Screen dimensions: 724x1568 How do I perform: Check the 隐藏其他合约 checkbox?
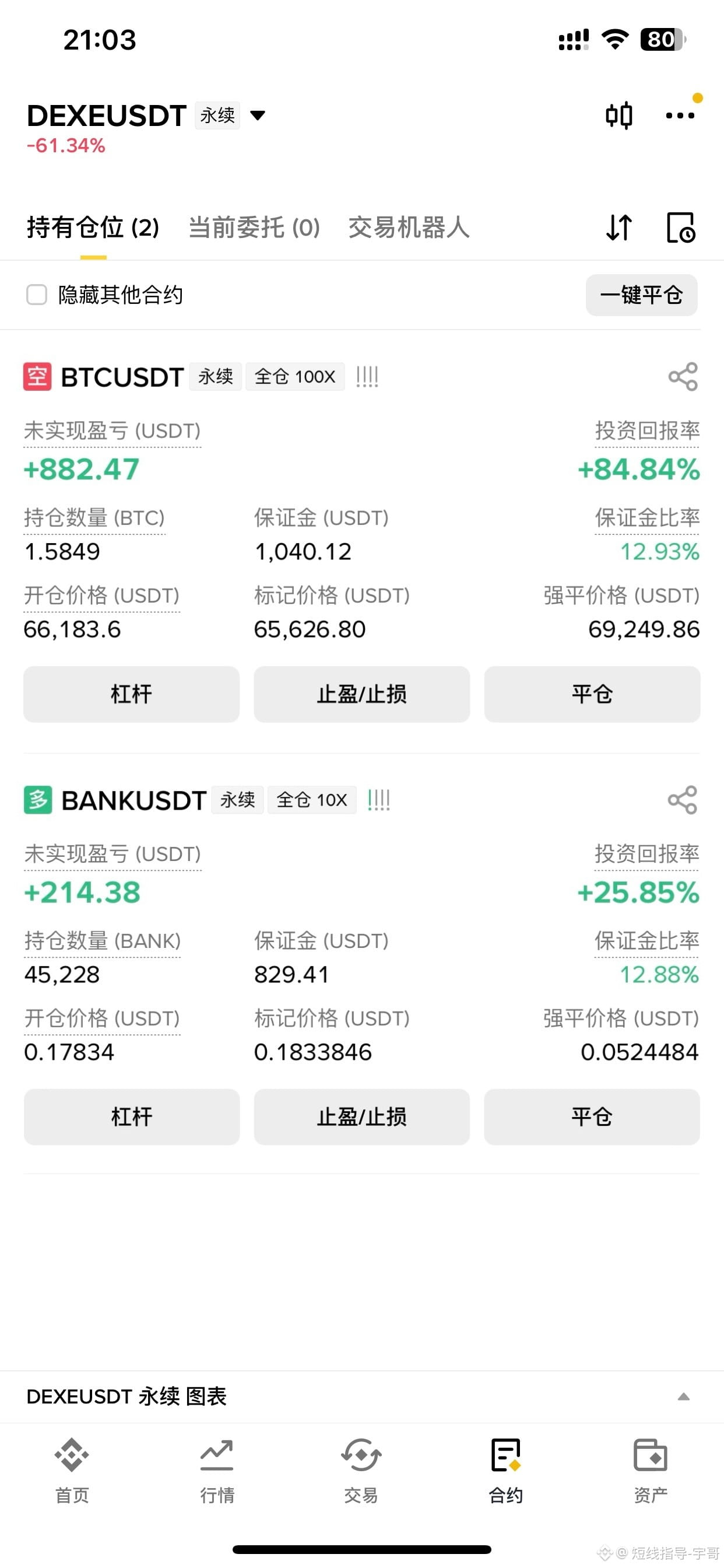[x=37, y=295]
